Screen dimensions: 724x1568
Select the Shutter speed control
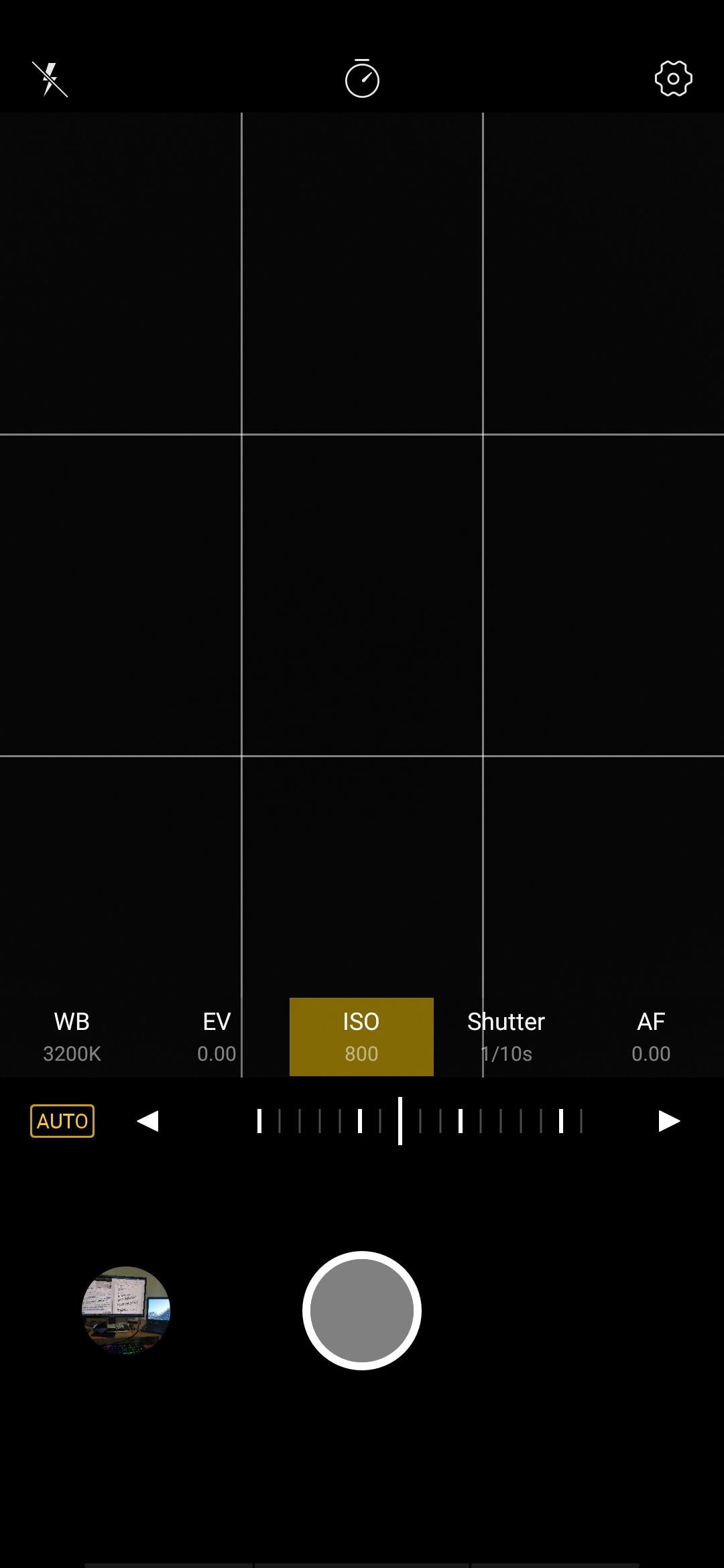pyautogui.click(x=506, y=1037)
